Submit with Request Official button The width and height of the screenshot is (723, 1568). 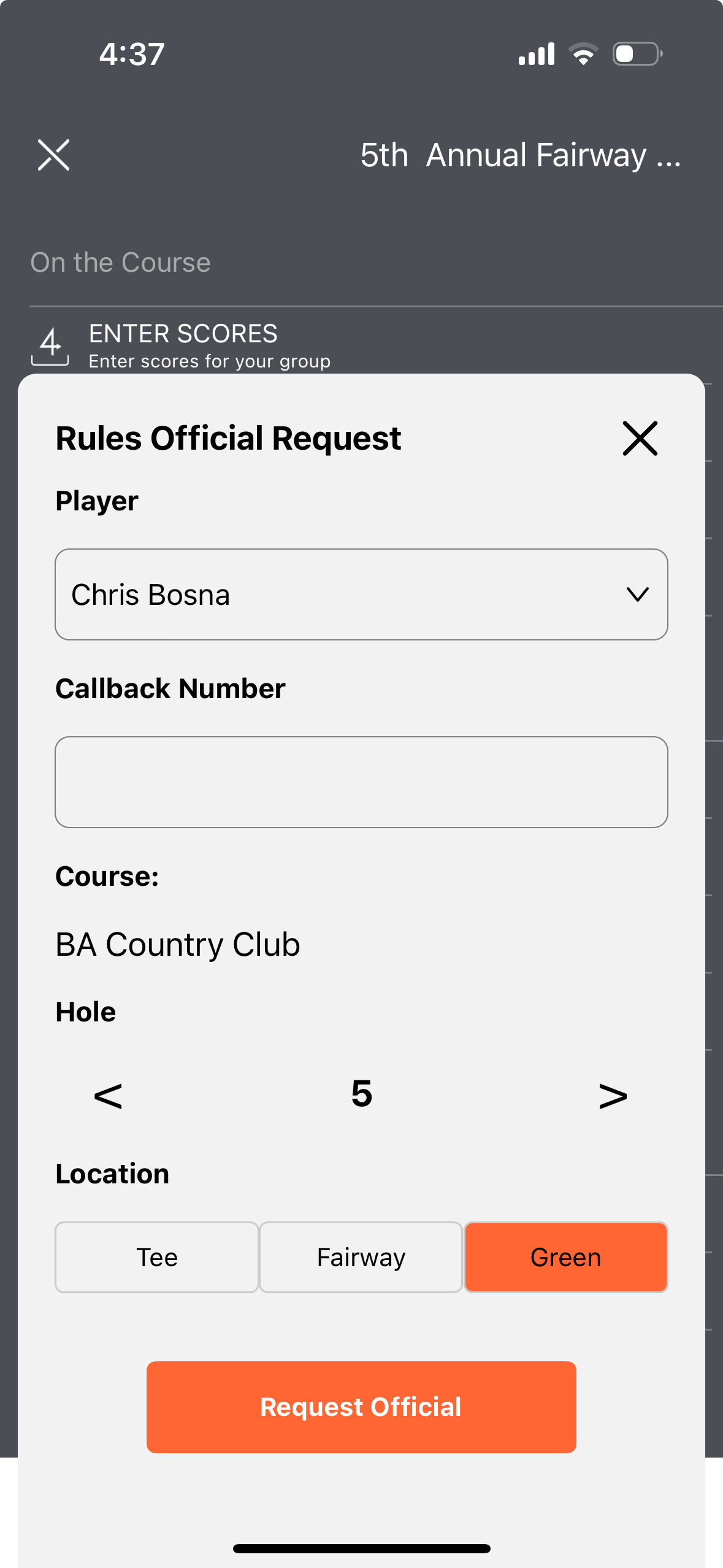pos(361,1407)
